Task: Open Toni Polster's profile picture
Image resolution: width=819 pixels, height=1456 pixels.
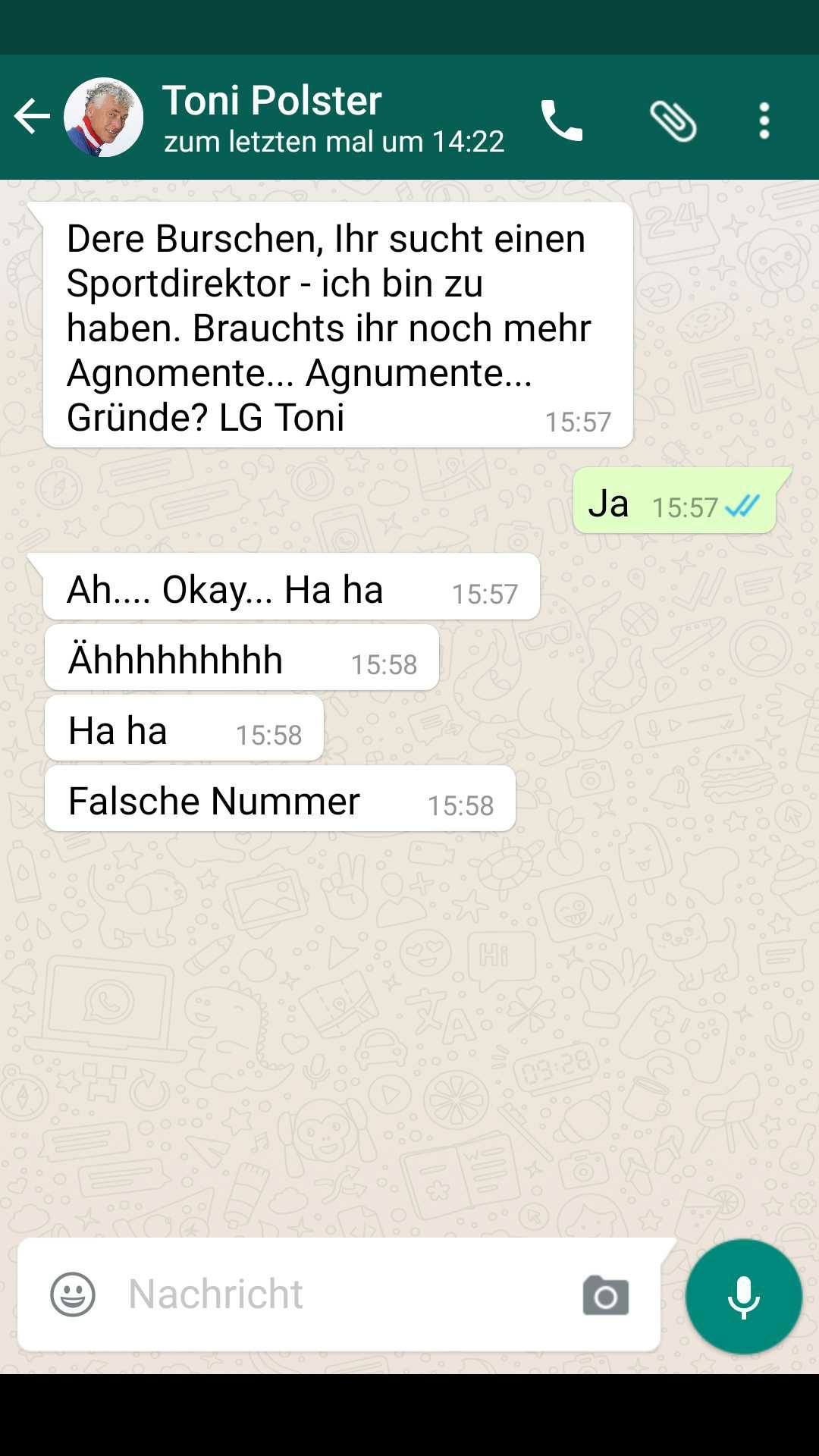Action: point(104,117)
